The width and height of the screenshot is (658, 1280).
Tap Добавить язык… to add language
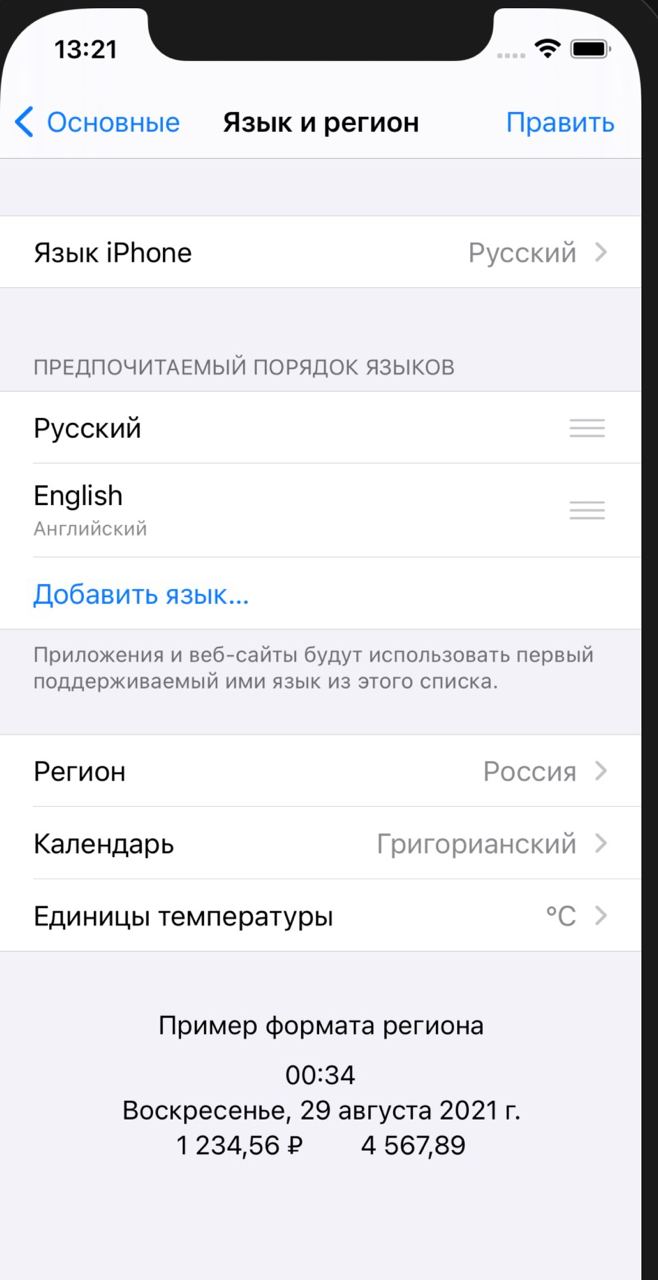pyautogui.click(x=141, y=595)
